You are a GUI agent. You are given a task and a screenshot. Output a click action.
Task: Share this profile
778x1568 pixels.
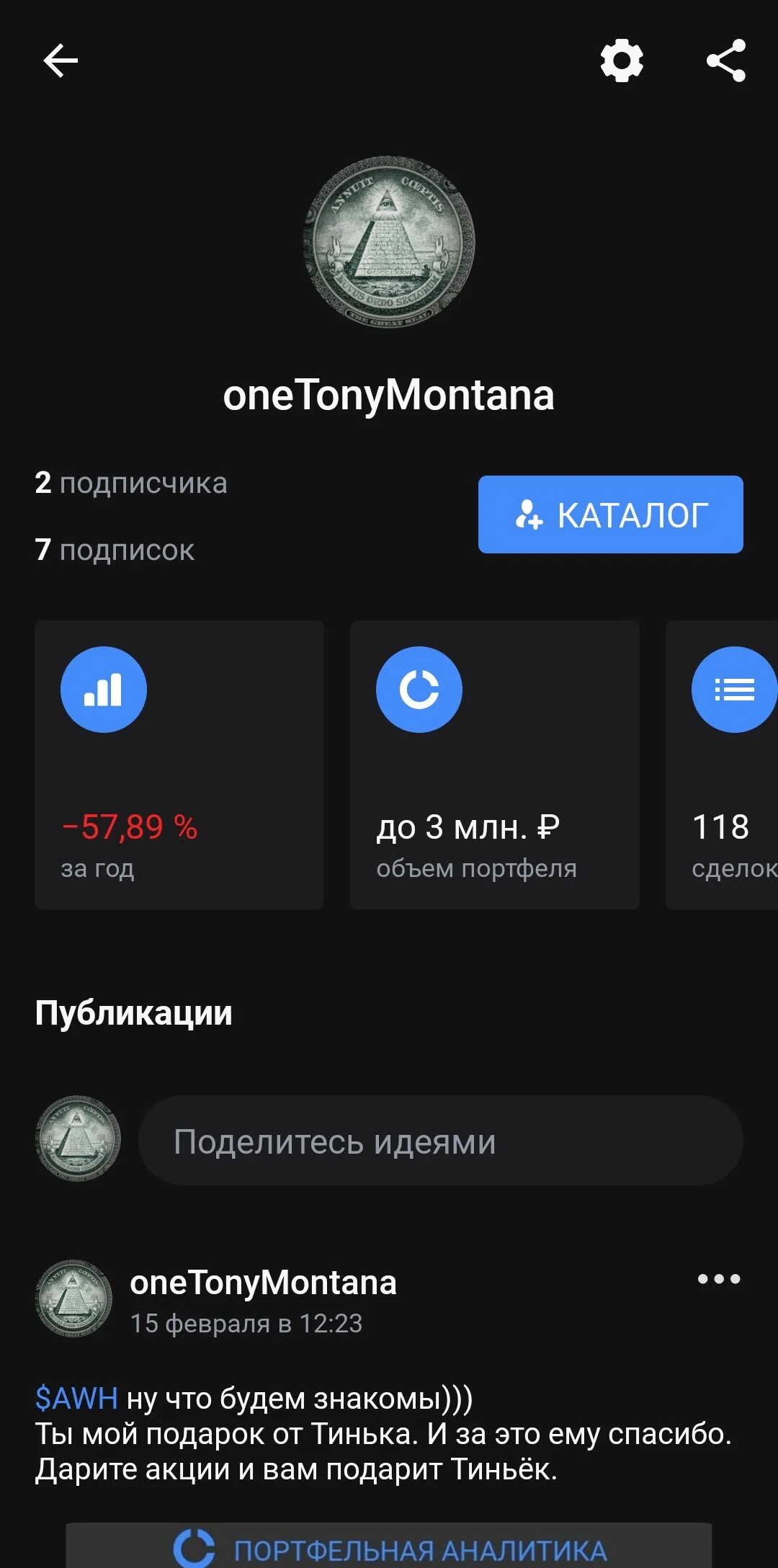(726, 61)
